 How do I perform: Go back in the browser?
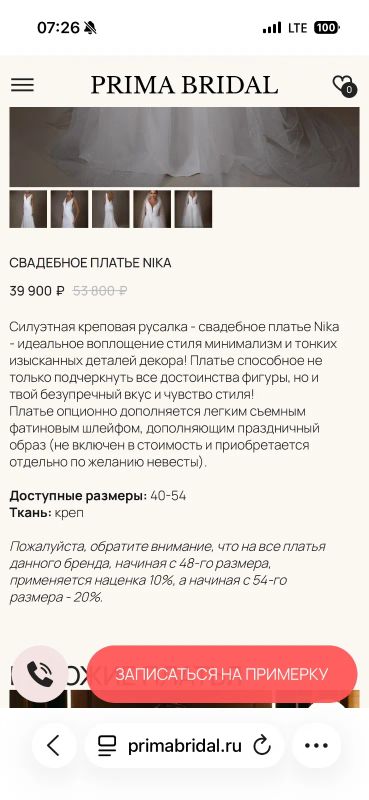[54, 745]
